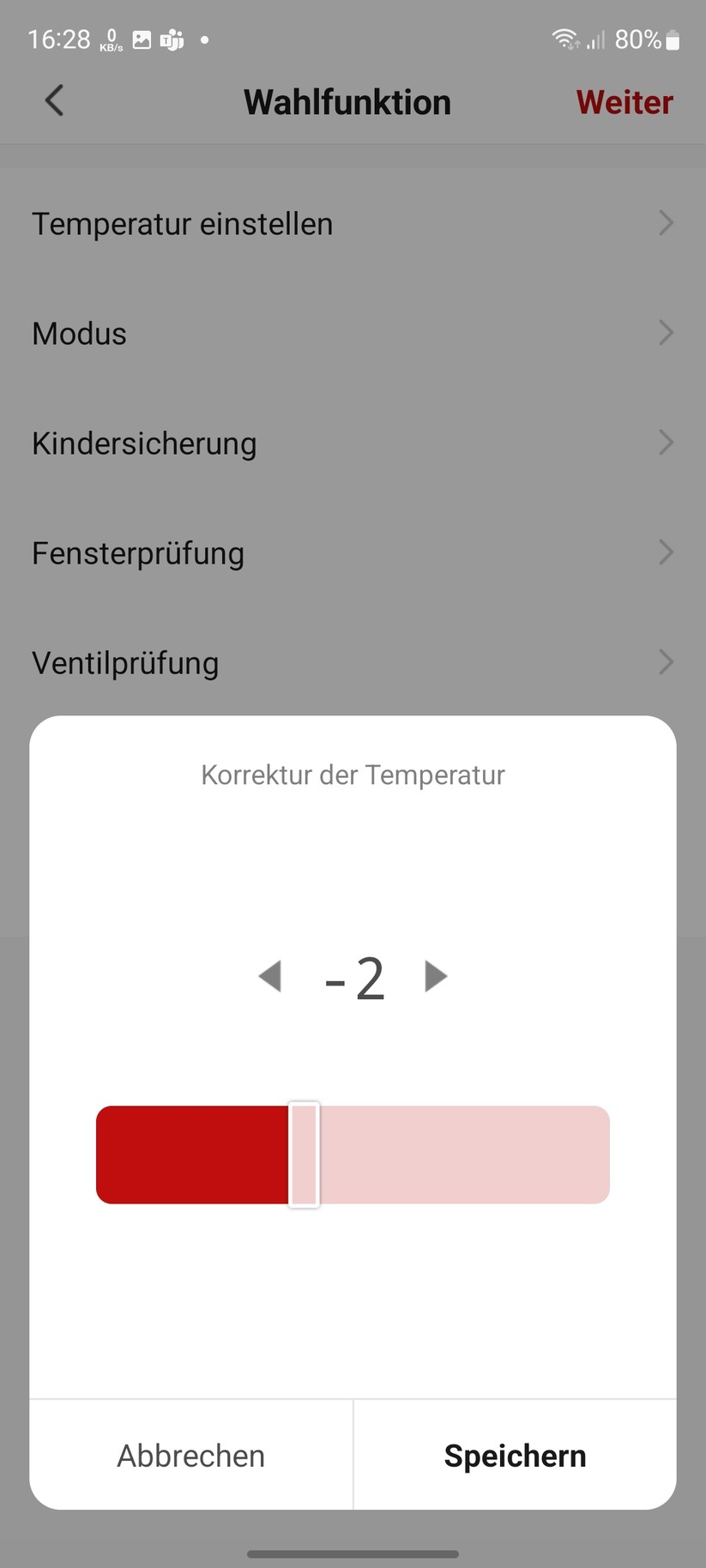Screen dimensions: 706x1568
Task: Save the correction with Speichern
Action: [x=515, y=1455]
